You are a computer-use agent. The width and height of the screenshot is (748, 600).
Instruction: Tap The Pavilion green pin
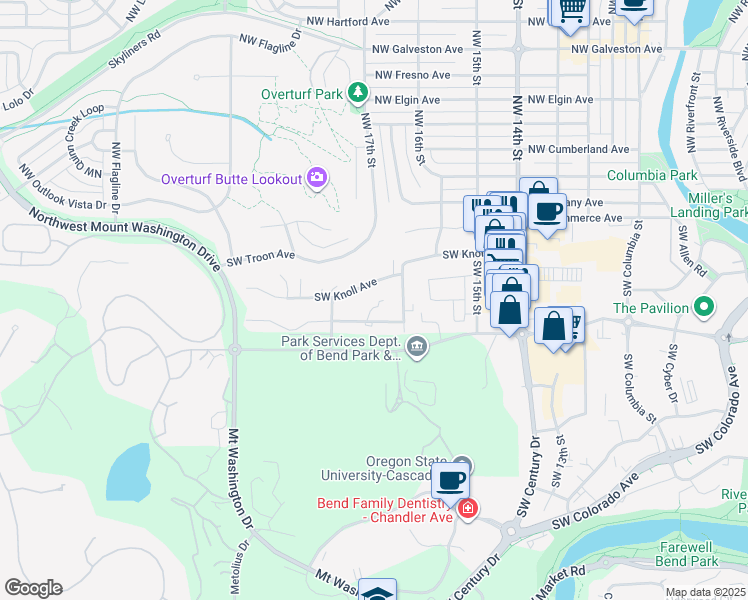pos(707,307)
